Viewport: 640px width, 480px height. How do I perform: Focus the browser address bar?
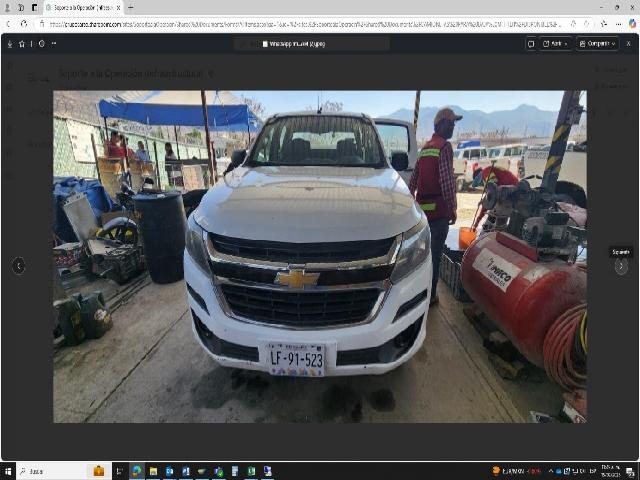click(x=300, y=23)
